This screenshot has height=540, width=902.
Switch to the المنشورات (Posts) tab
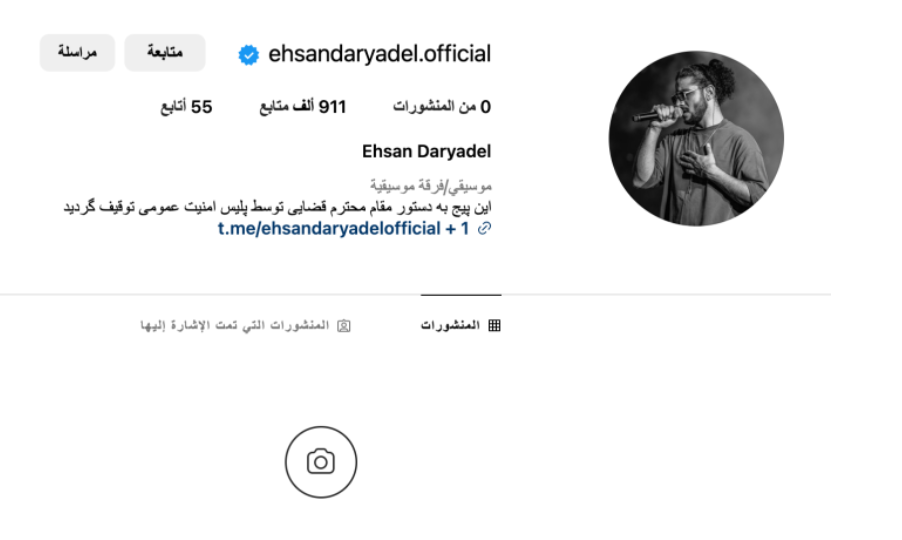click(460, 326)
